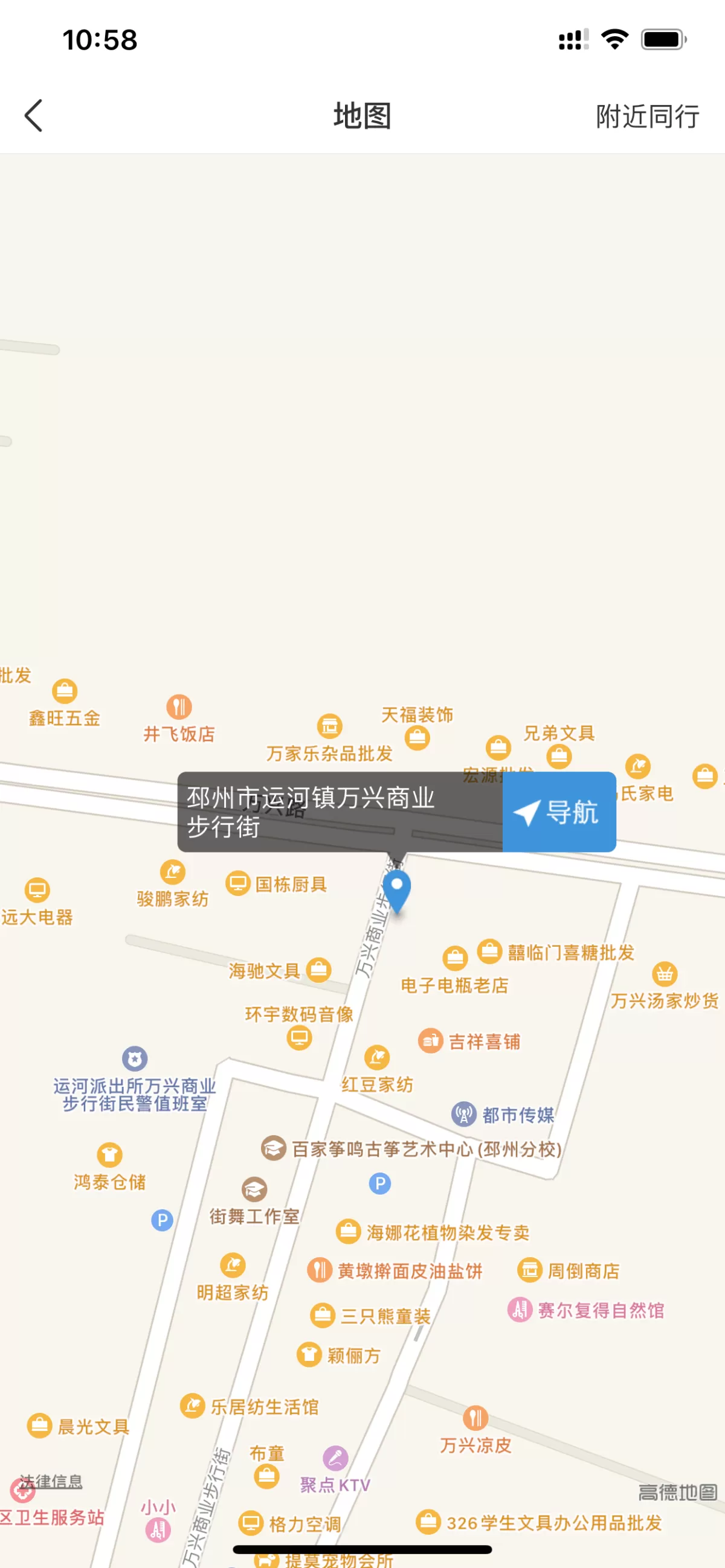725x1568 pixels.
Task: Switch to the 地图 tab
Action: (x=362, y=116)
